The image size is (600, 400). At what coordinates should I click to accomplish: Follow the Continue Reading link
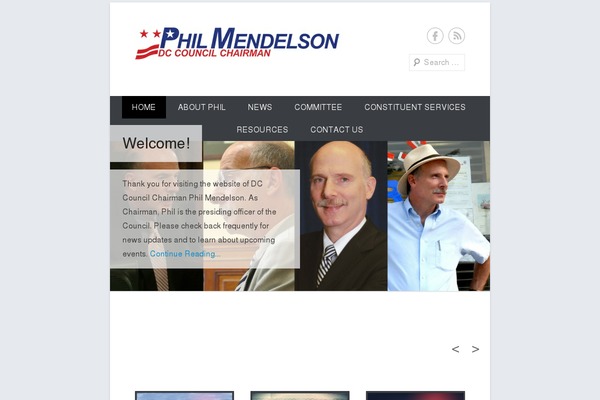click(183, 254)
